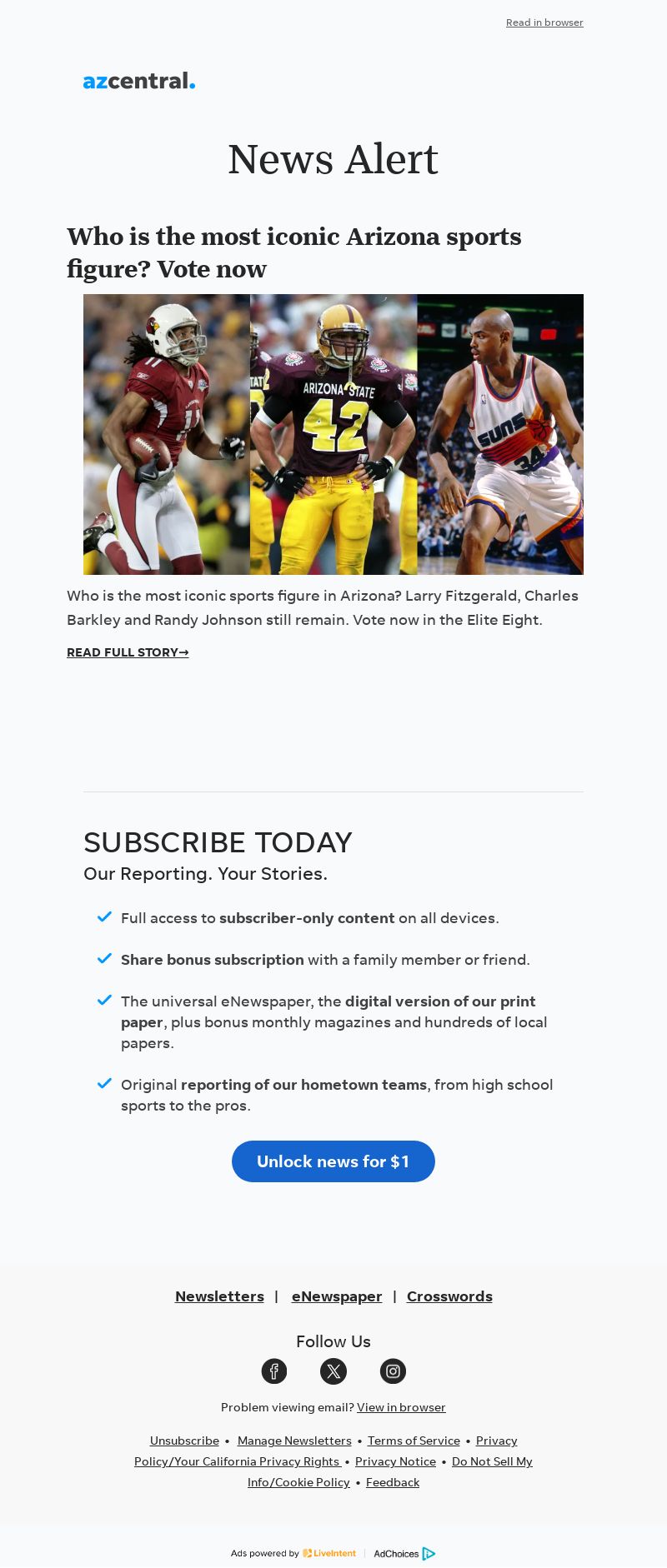Visit the X social icon
The width and height of the screenshot is (667, 1568).
(x=333, y=1371)
